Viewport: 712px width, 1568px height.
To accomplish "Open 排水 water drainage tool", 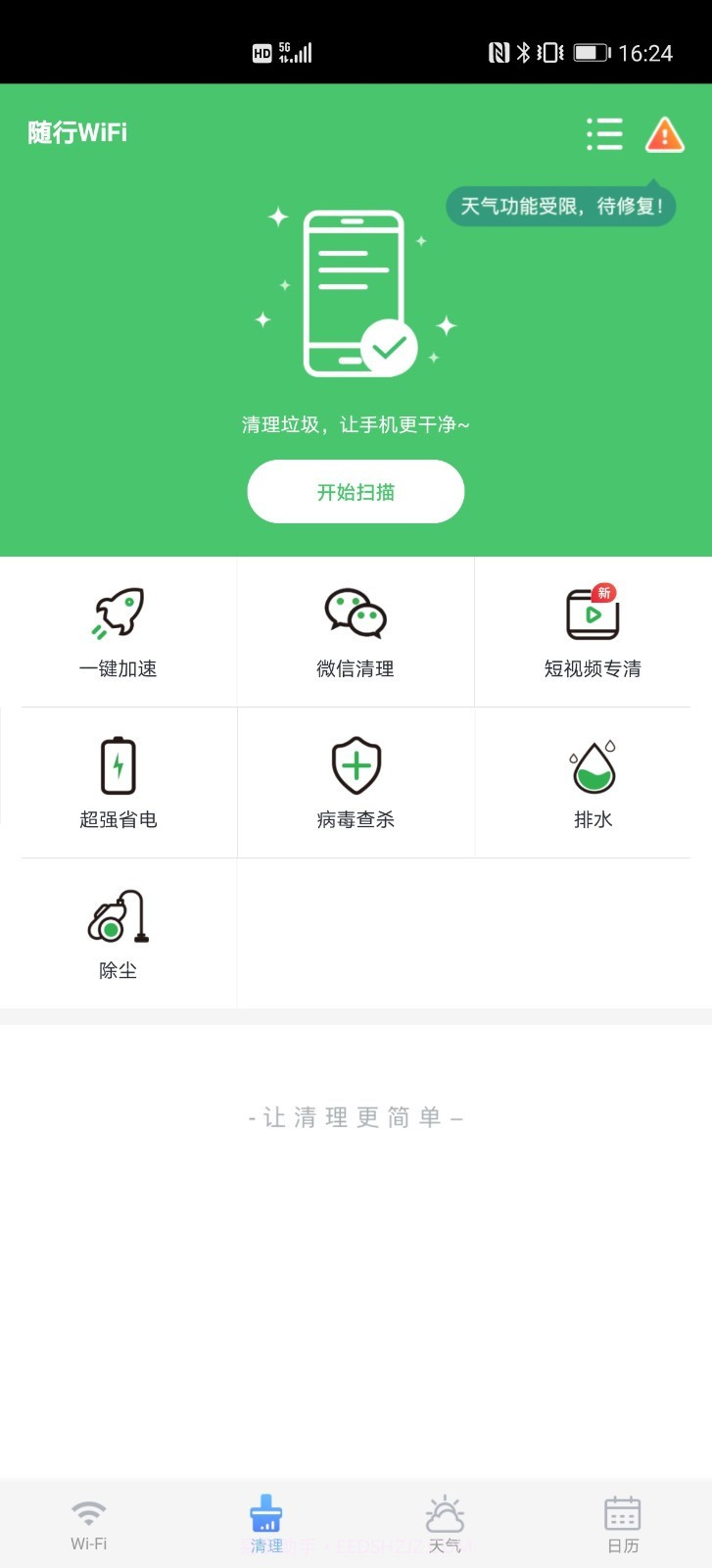I will coord(593,782).
